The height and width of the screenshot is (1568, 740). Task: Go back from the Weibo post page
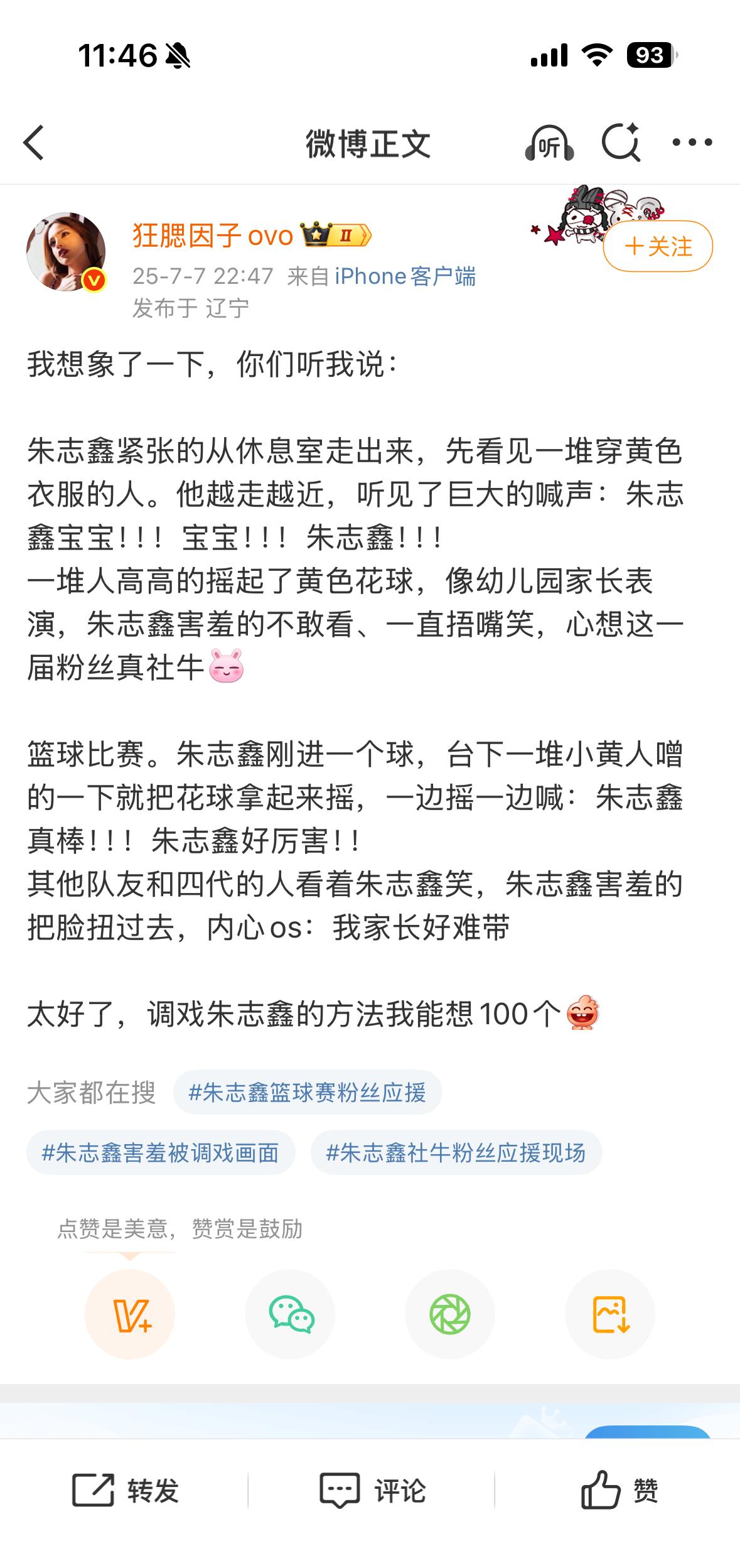(x=35, y=143)
